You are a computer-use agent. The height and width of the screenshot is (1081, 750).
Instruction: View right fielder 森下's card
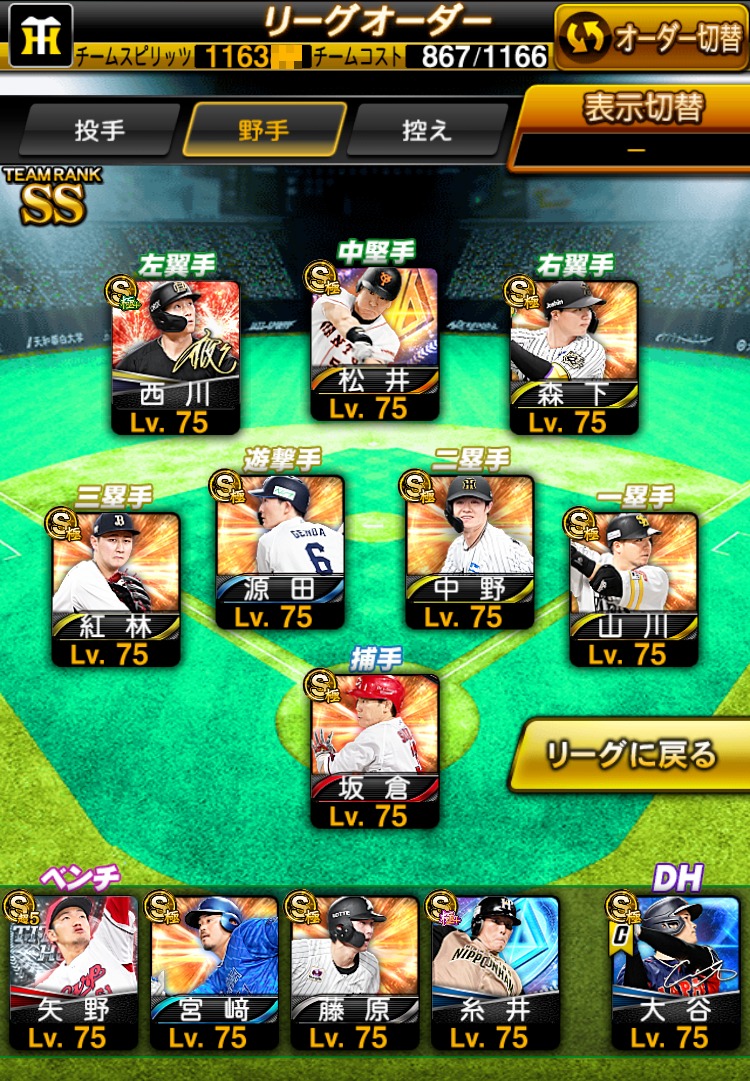click(573, 355)
